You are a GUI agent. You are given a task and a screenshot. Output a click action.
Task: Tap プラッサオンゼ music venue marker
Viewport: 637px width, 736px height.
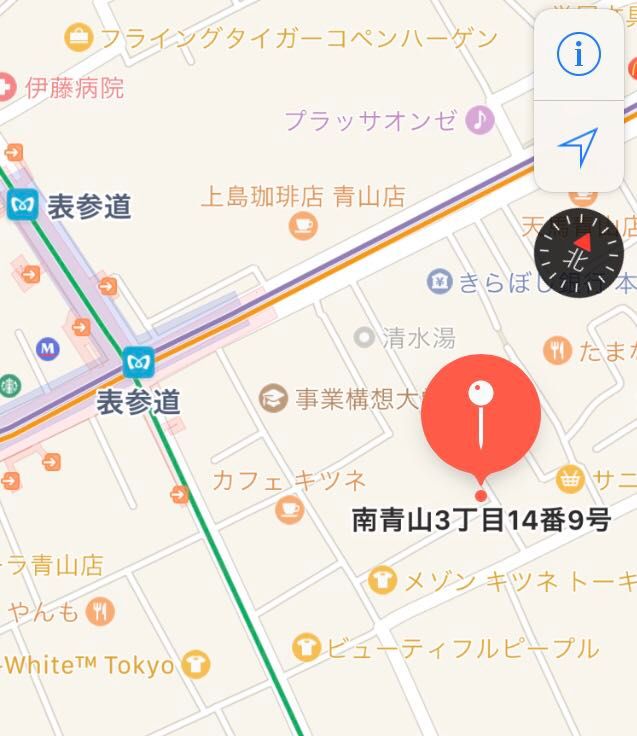coord(480,120)
